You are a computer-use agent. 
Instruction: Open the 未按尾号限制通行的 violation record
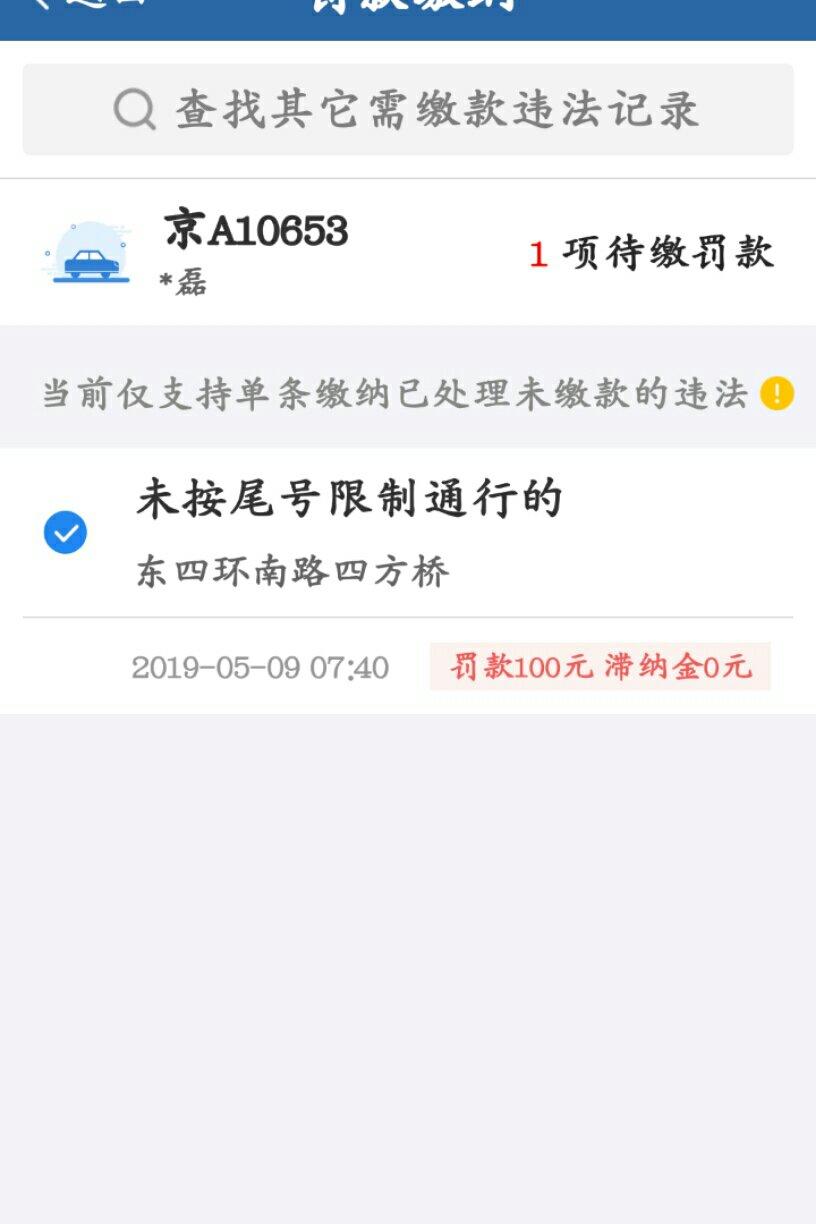[348, 500]
